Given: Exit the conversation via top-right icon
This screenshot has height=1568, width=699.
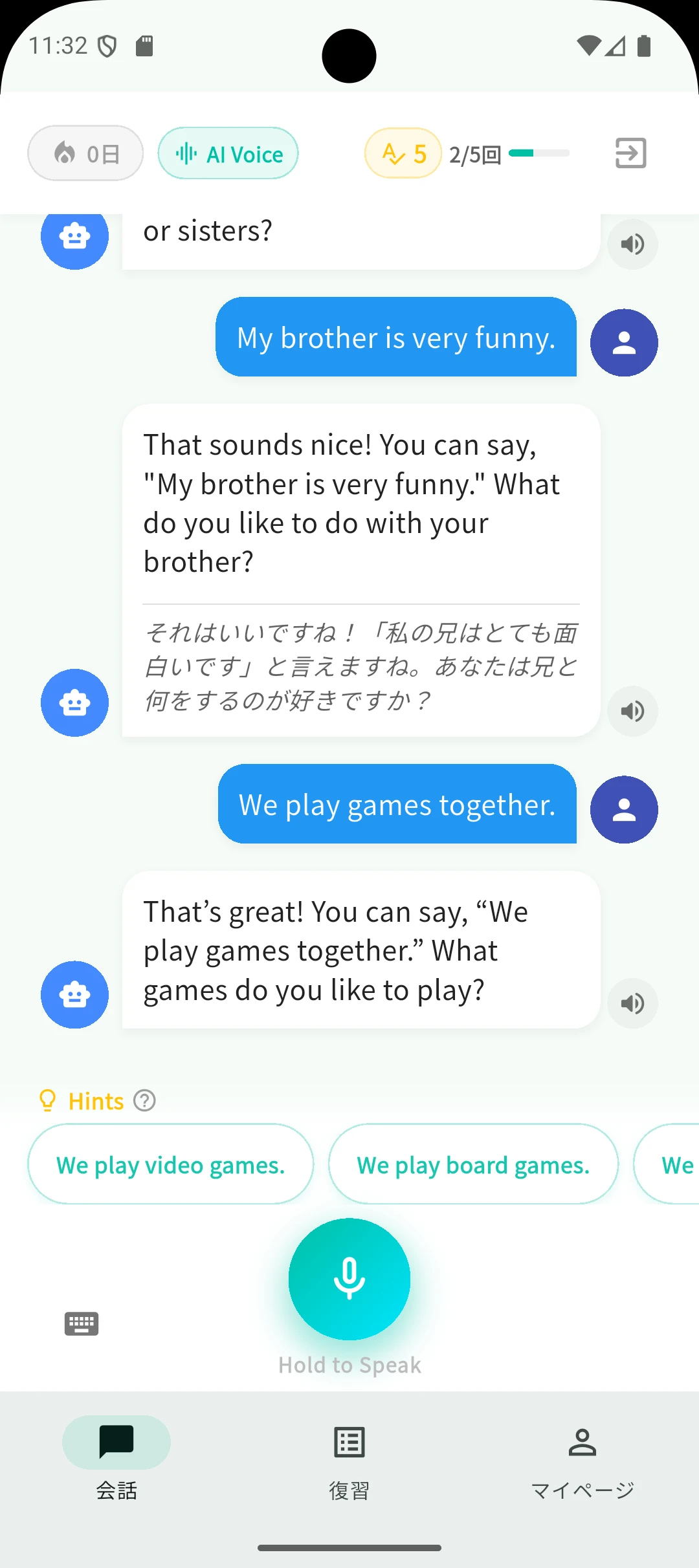Looking at the screenshot, I should (630, 153).
